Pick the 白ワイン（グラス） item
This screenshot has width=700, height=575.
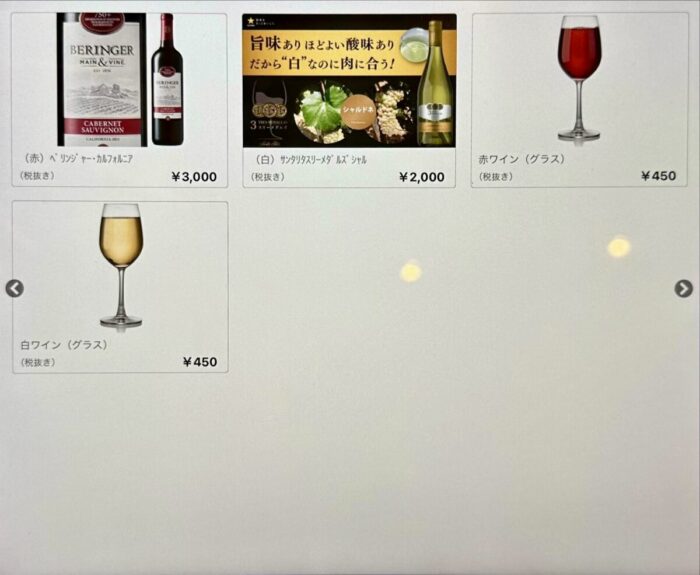120,287
